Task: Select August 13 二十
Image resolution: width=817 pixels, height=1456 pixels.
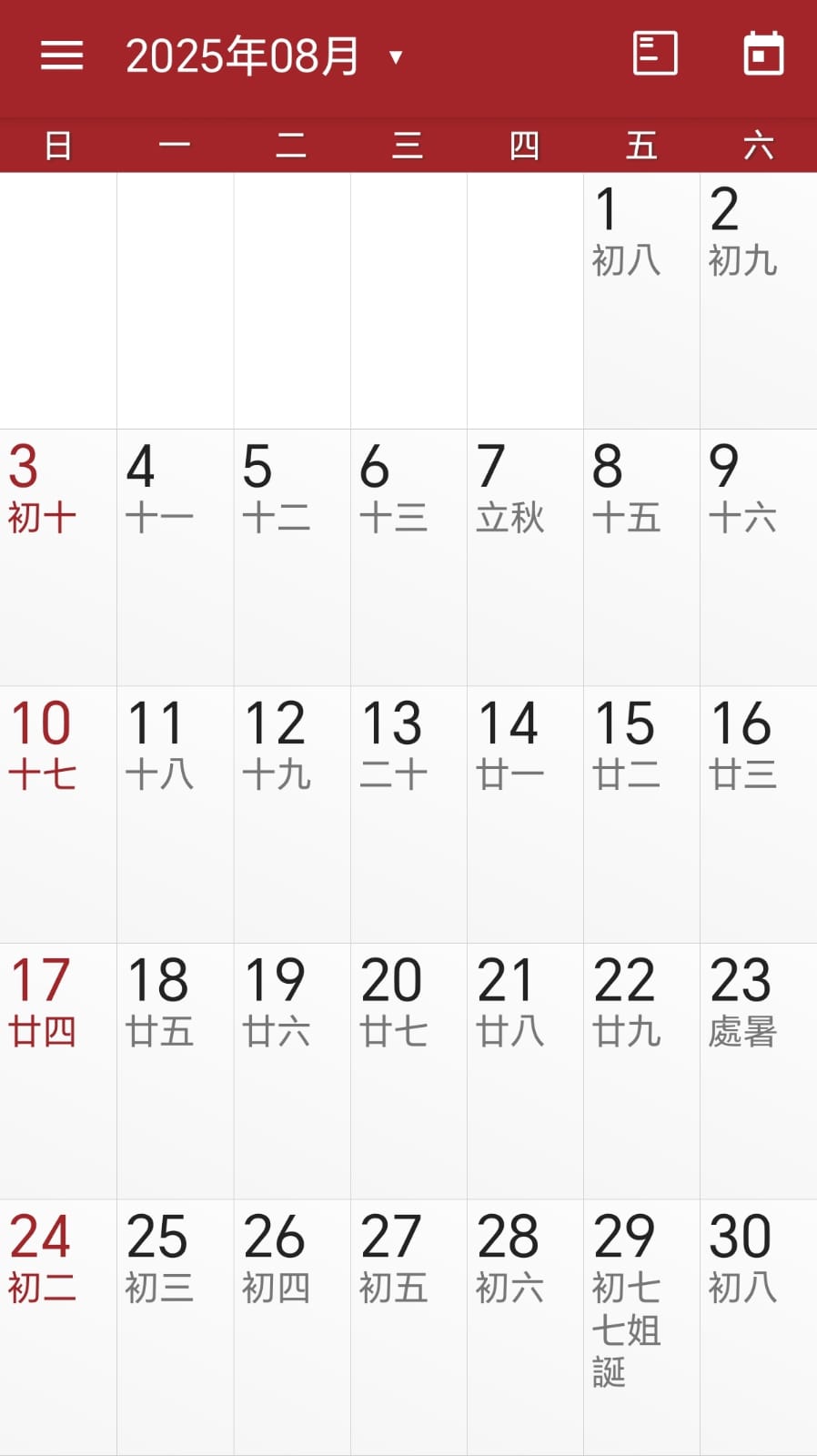Action: point(408,814)
